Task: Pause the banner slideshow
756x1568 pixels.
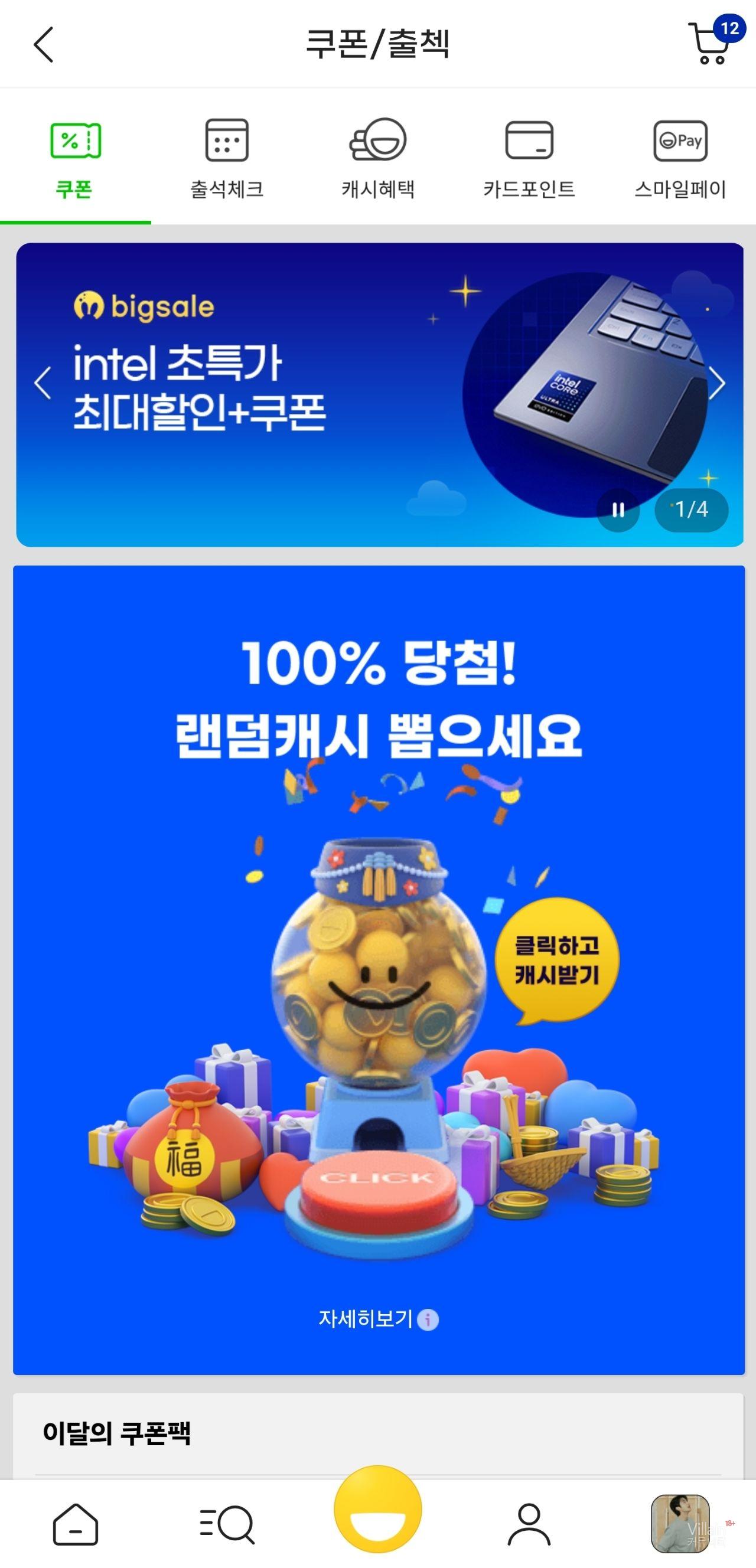Action: (x=618, y=509)
